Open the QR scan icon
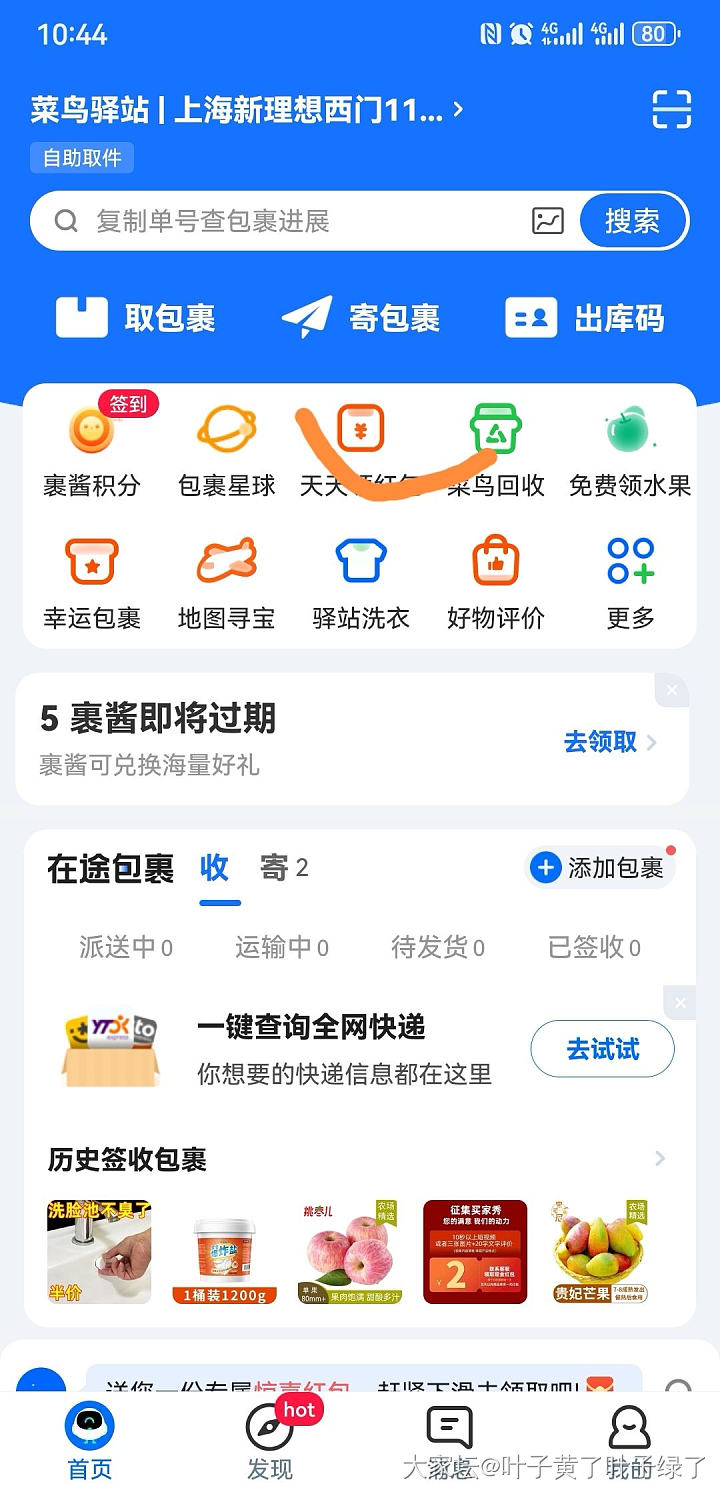Viewport: 720px width, 1496px height. 672,109
